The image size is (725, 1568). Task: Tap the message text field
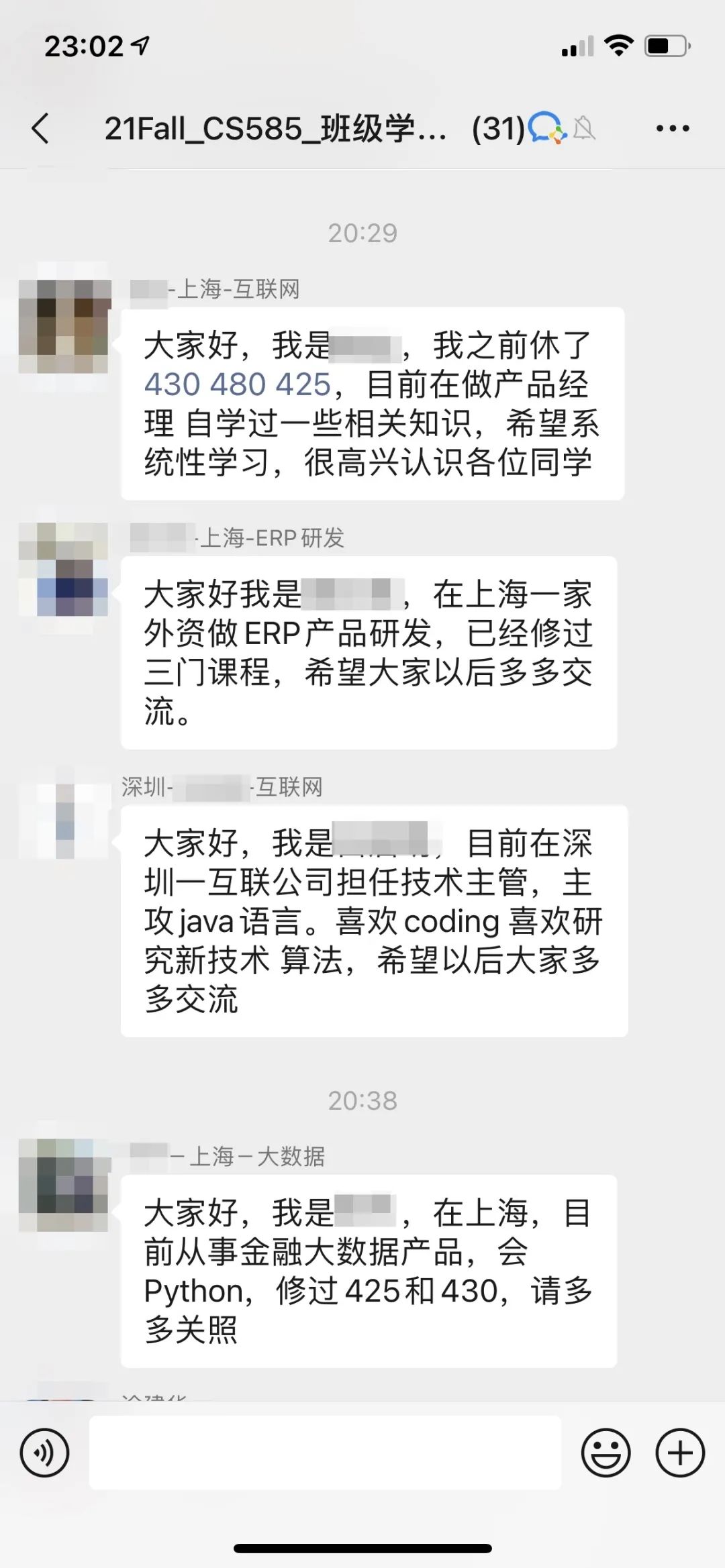tap(325, 1453)
